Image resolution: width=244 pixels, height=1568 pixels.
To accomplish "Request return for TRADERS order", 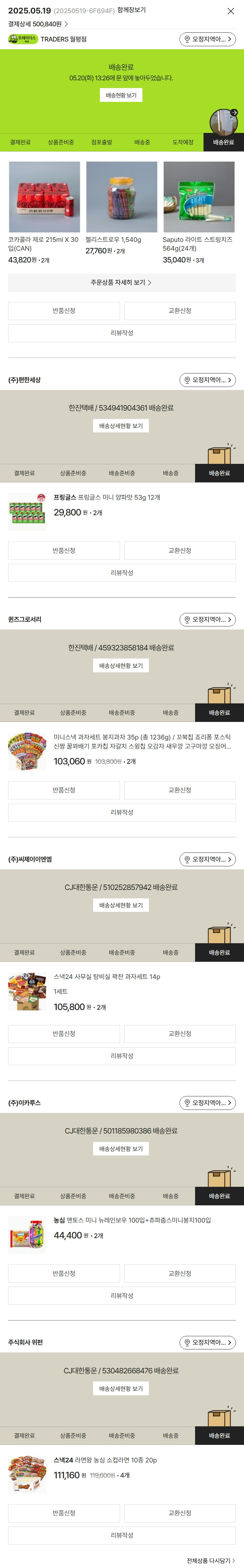I will point(64,311).
